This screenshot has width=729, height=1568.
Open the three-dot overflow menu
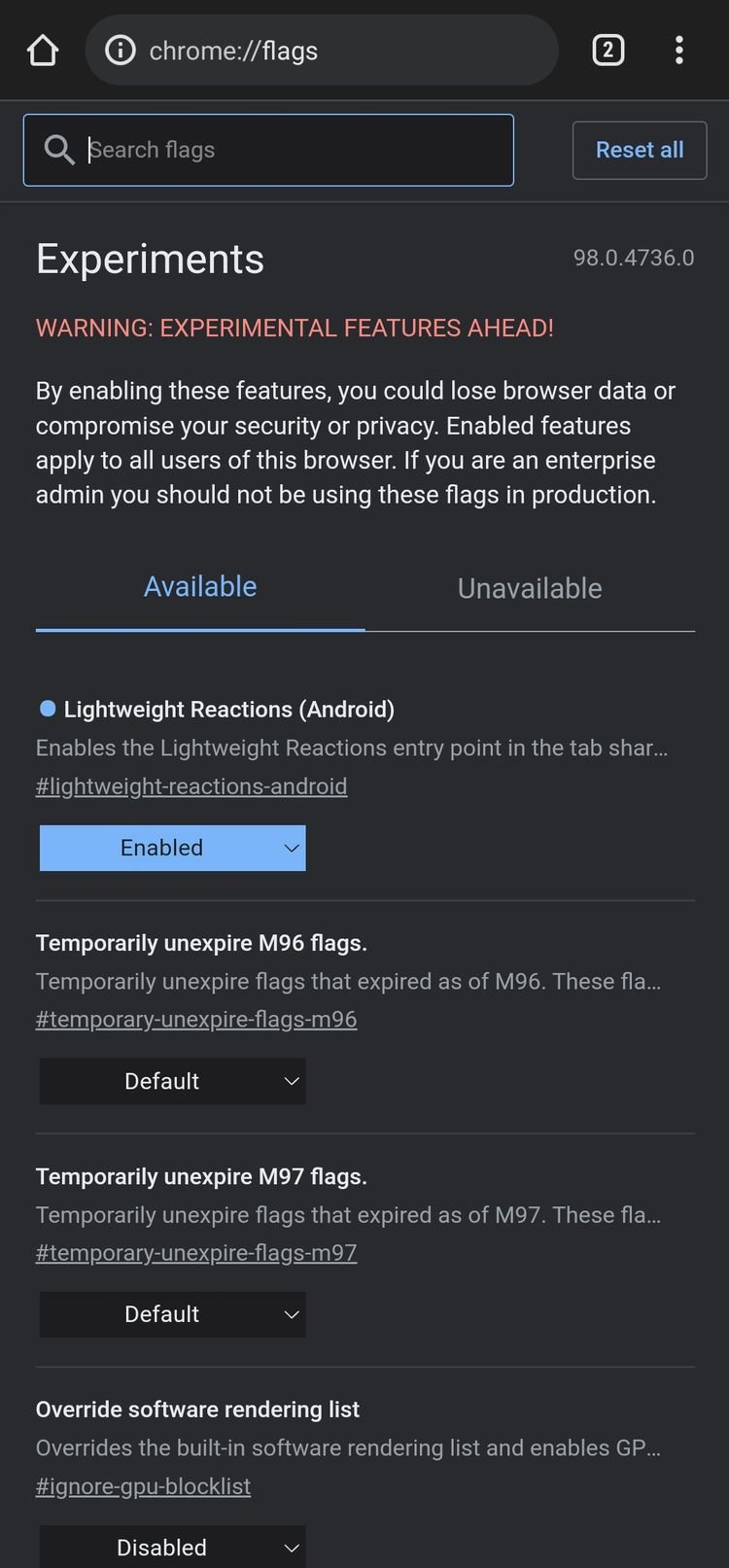point(679,51)
